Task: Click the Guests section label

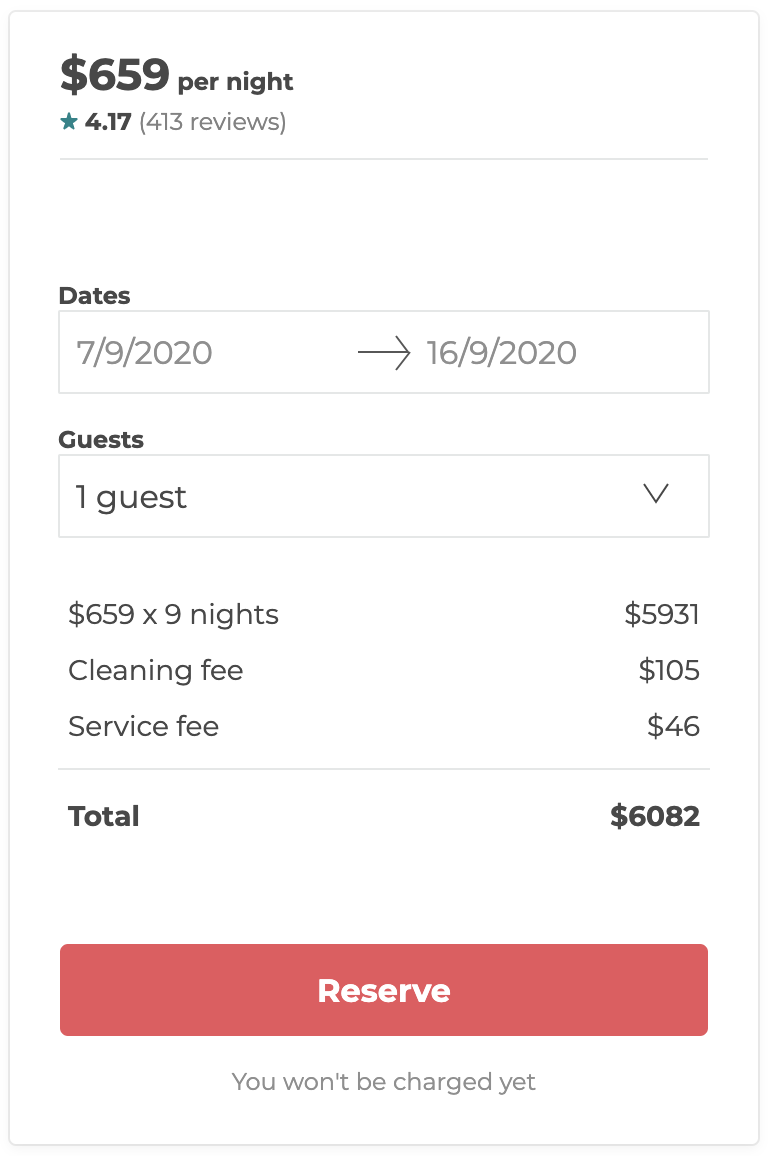Action: click(x=101, y=439)
